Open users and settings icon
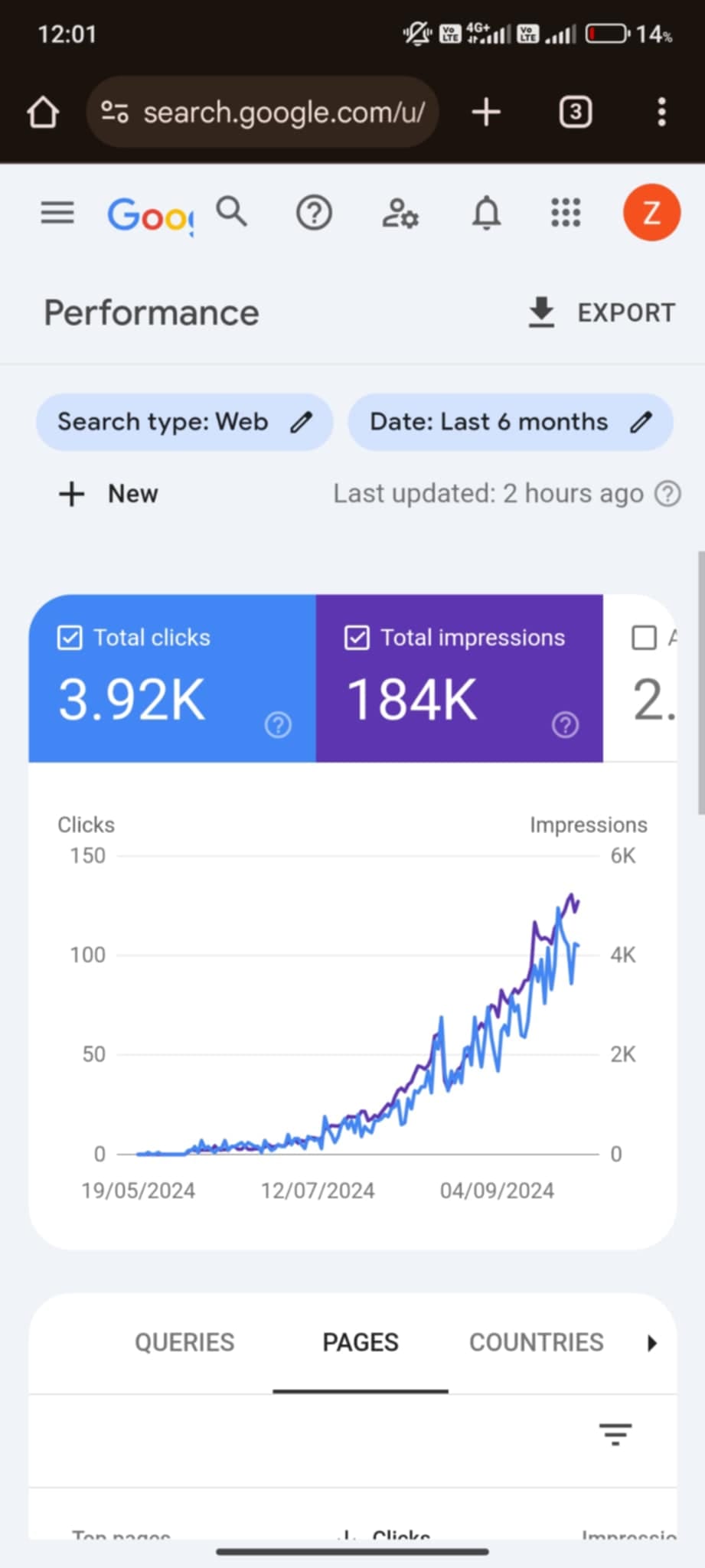 click(x=400, y=213)
